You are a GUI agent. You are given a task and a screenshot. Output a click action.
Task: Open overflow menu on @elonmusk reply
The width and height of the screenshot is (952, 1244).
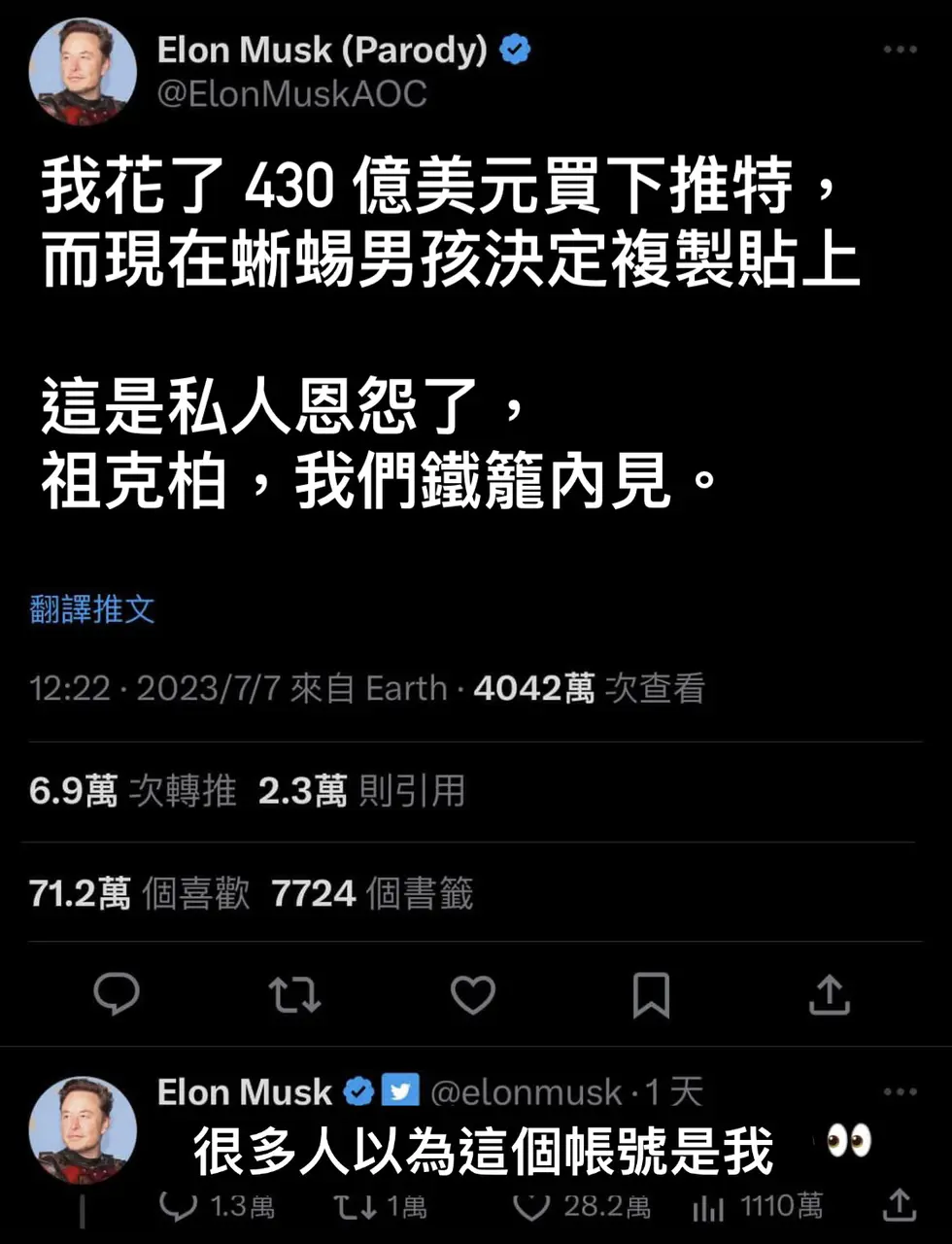click(x=900, y=1092)
